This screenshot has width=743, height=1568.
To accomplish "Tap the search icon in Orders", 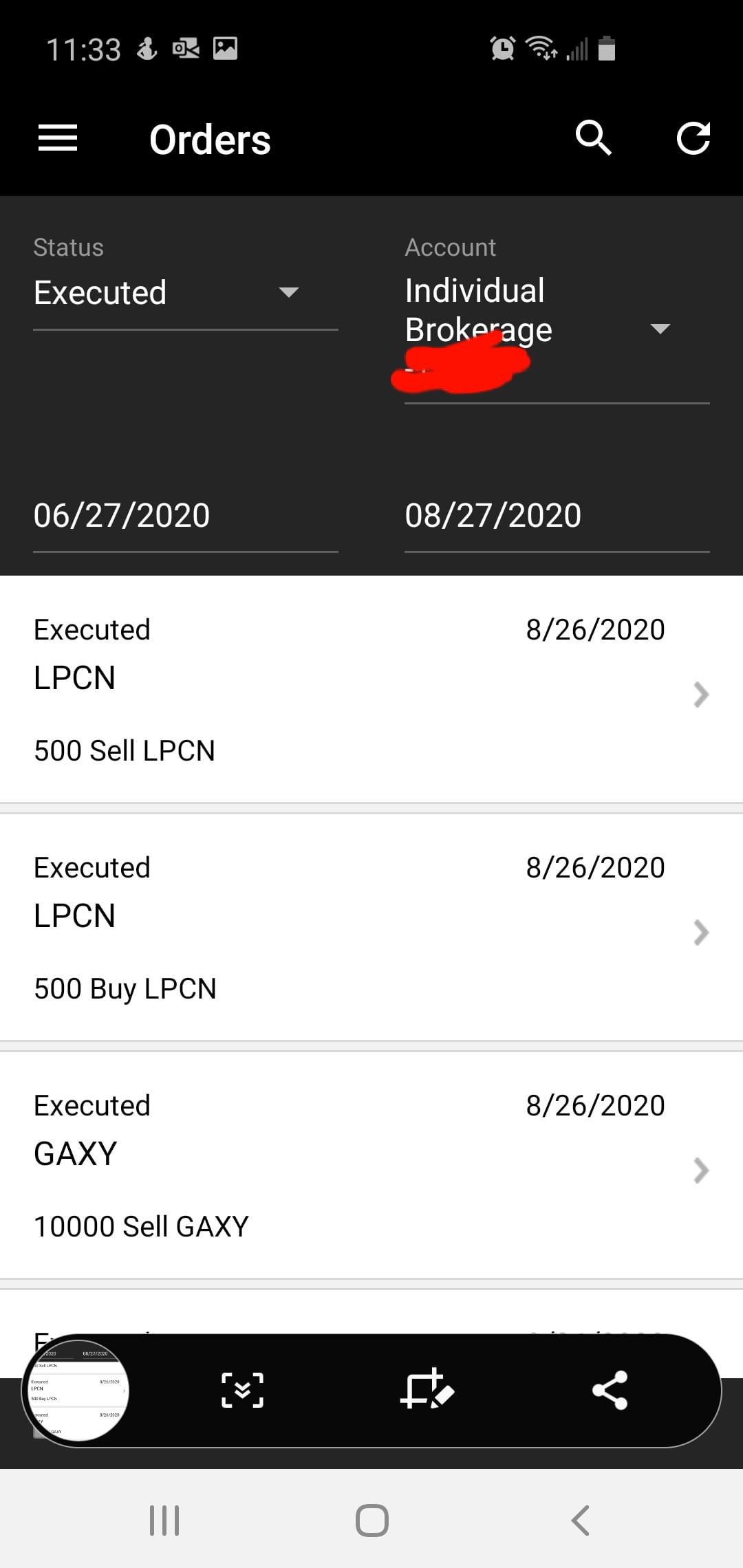I will coord(593,138).
